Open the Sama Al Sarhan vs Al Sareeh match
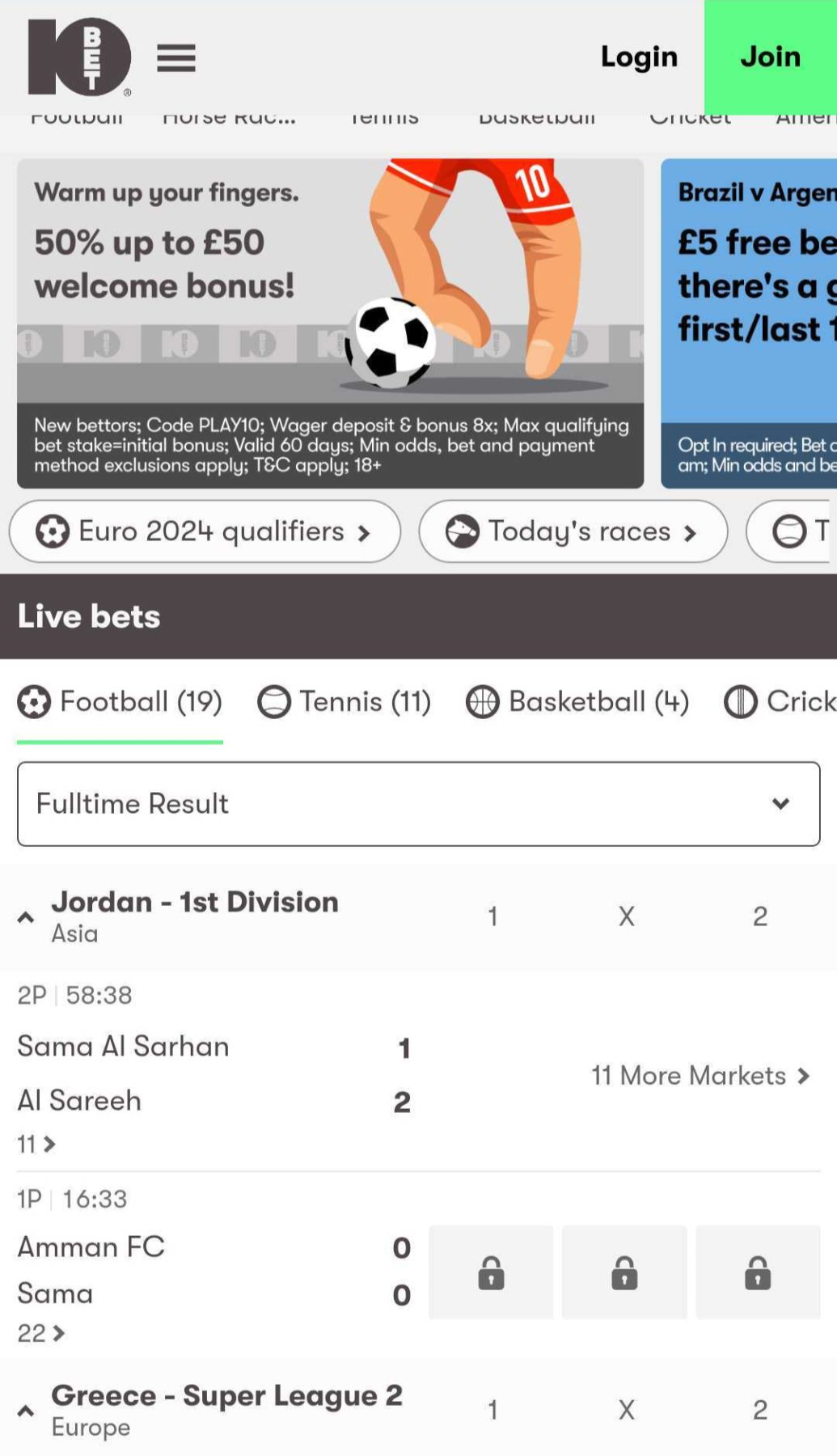 point(214,1073)
